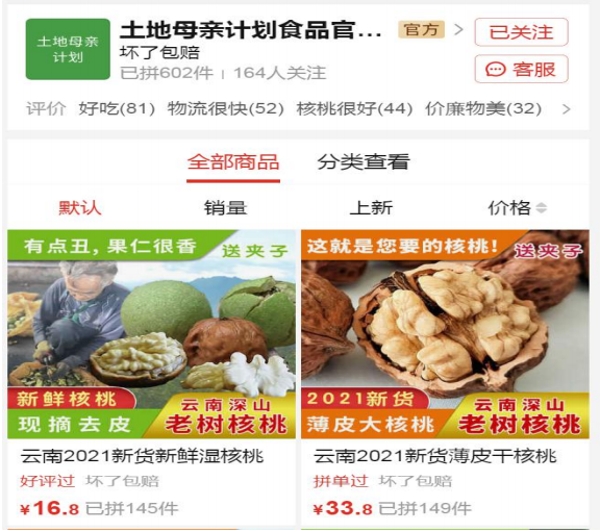Select the 核桃很好(44) review tag
Image resolution: width=600 pixels, height=532 pixels.
pos(354,108)
